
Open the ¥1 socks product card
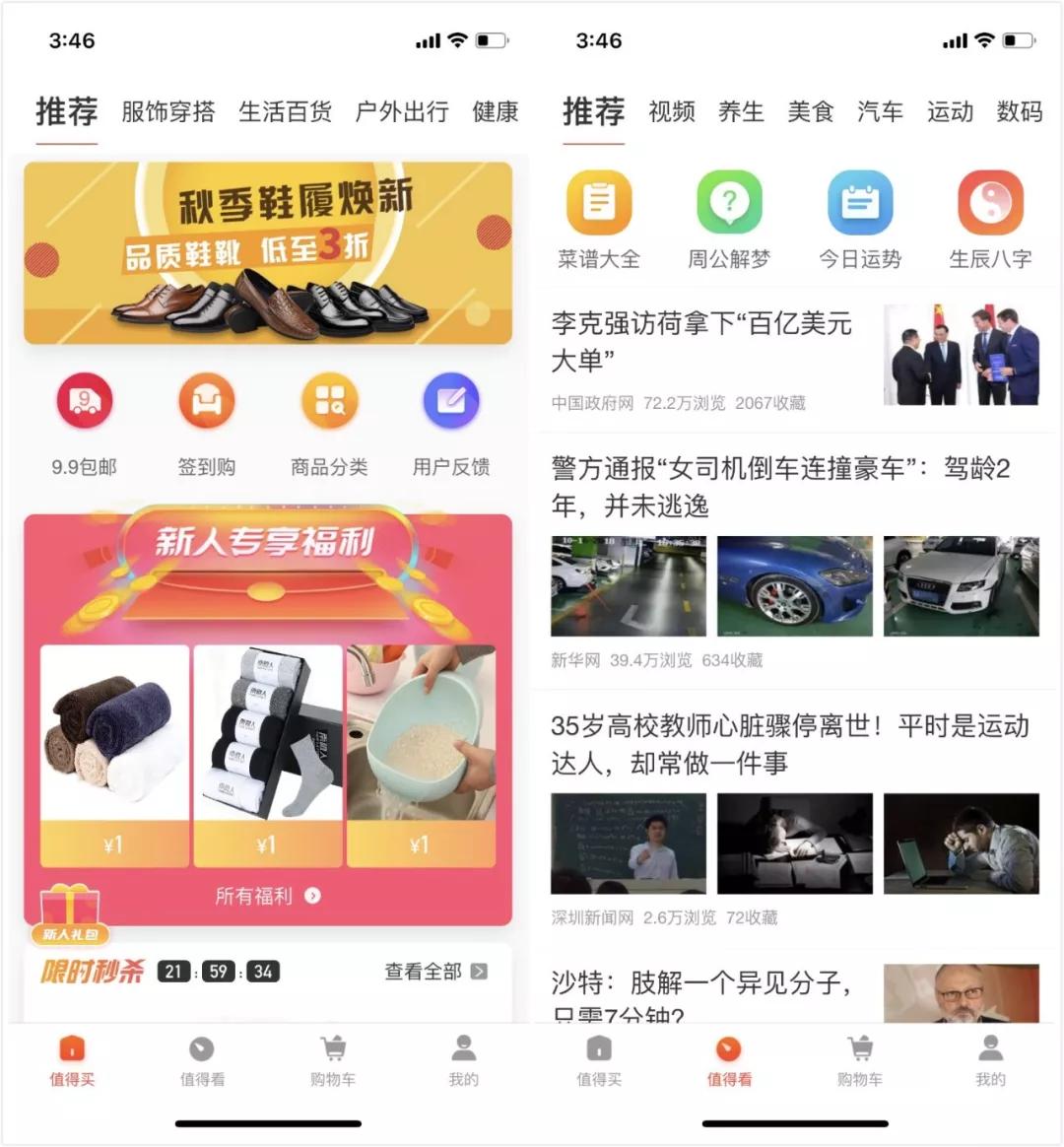tap(268, 756)
